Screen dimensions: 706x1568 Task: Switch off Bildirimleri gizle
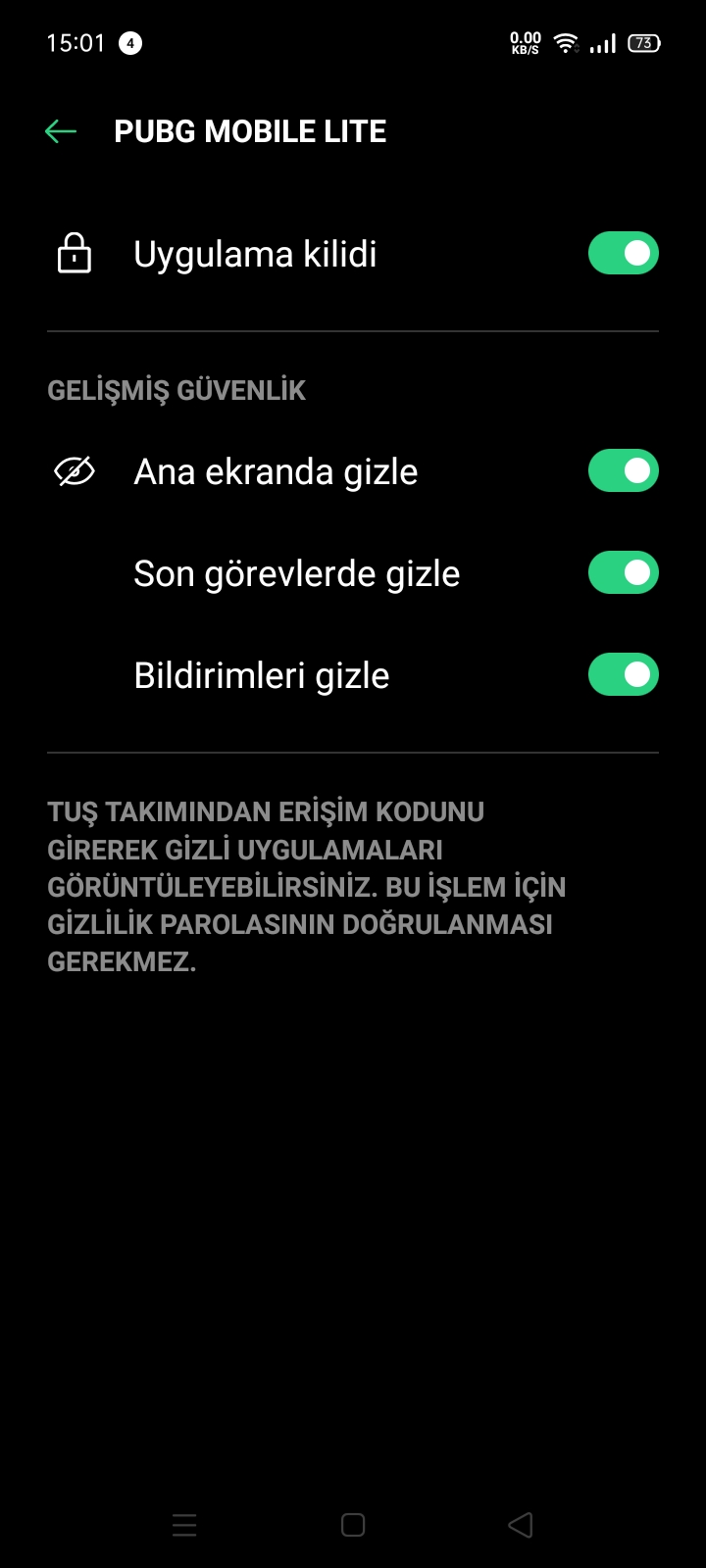[624, 675]
